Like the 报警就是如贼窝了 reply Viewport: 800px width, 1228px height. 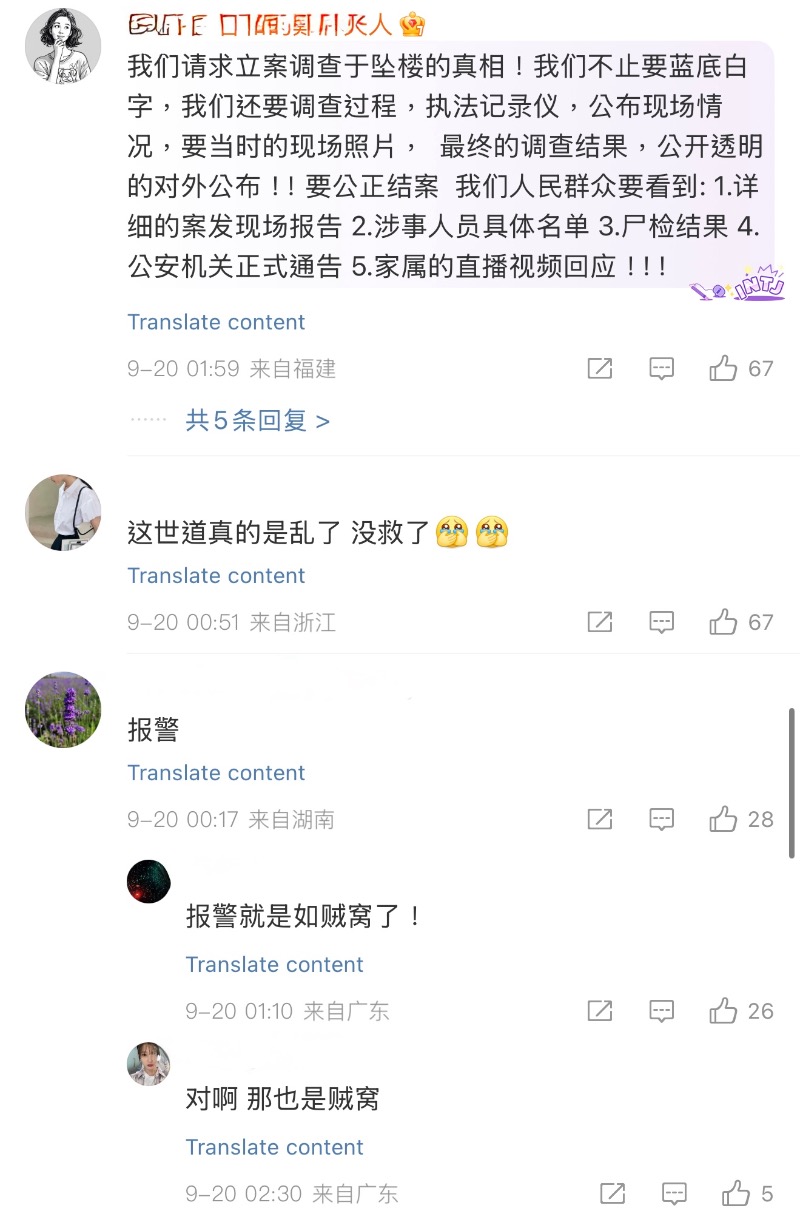[x=723, y=1011]
